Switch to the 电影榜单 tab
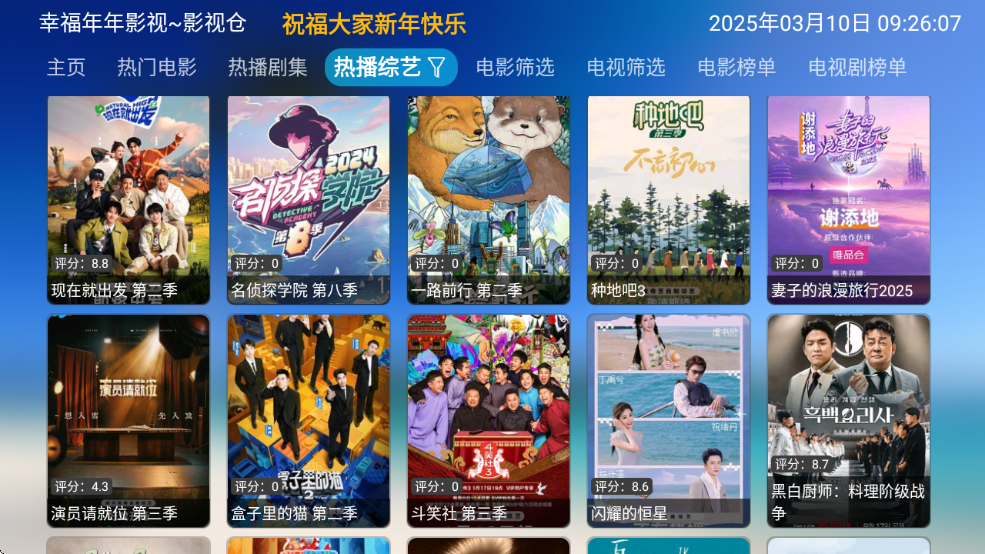This screenshot has height=554, width=985. 737,68
